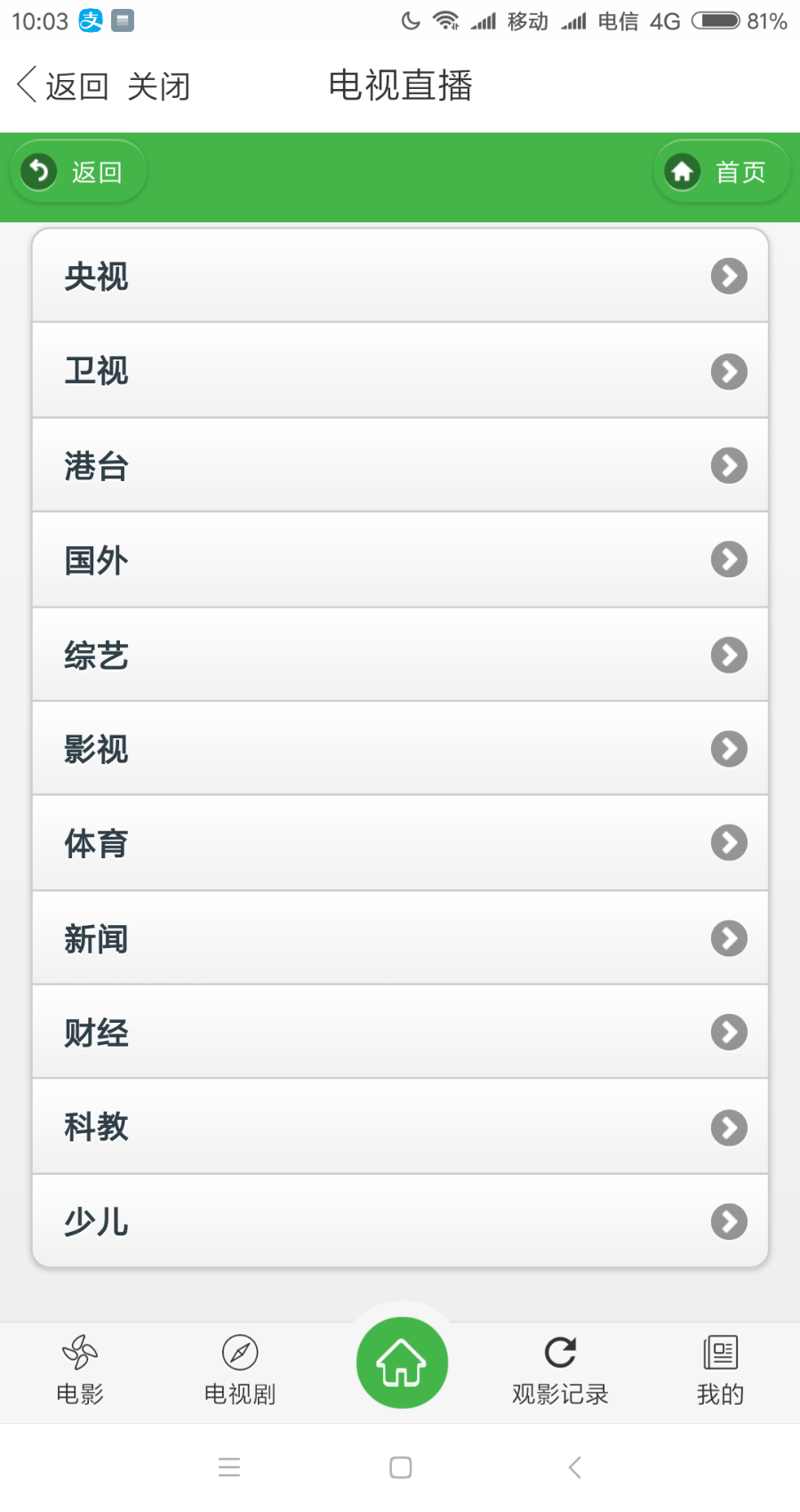Go to 首页 via green button
The height and width of the screenshot is (1512, 800).
click(722, 172)
